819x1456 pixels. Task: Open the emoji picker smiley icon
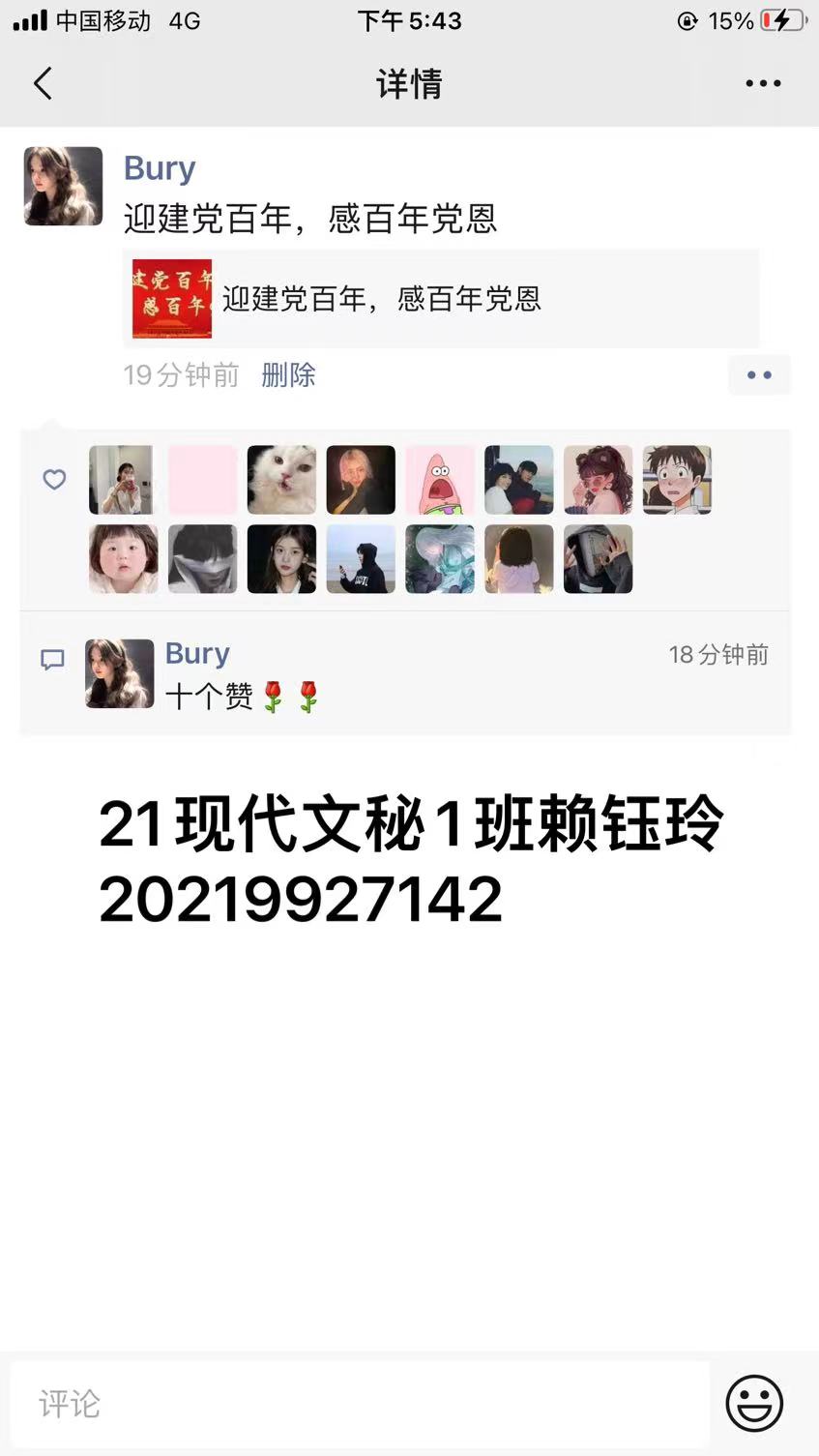(x=754, y=1404)
